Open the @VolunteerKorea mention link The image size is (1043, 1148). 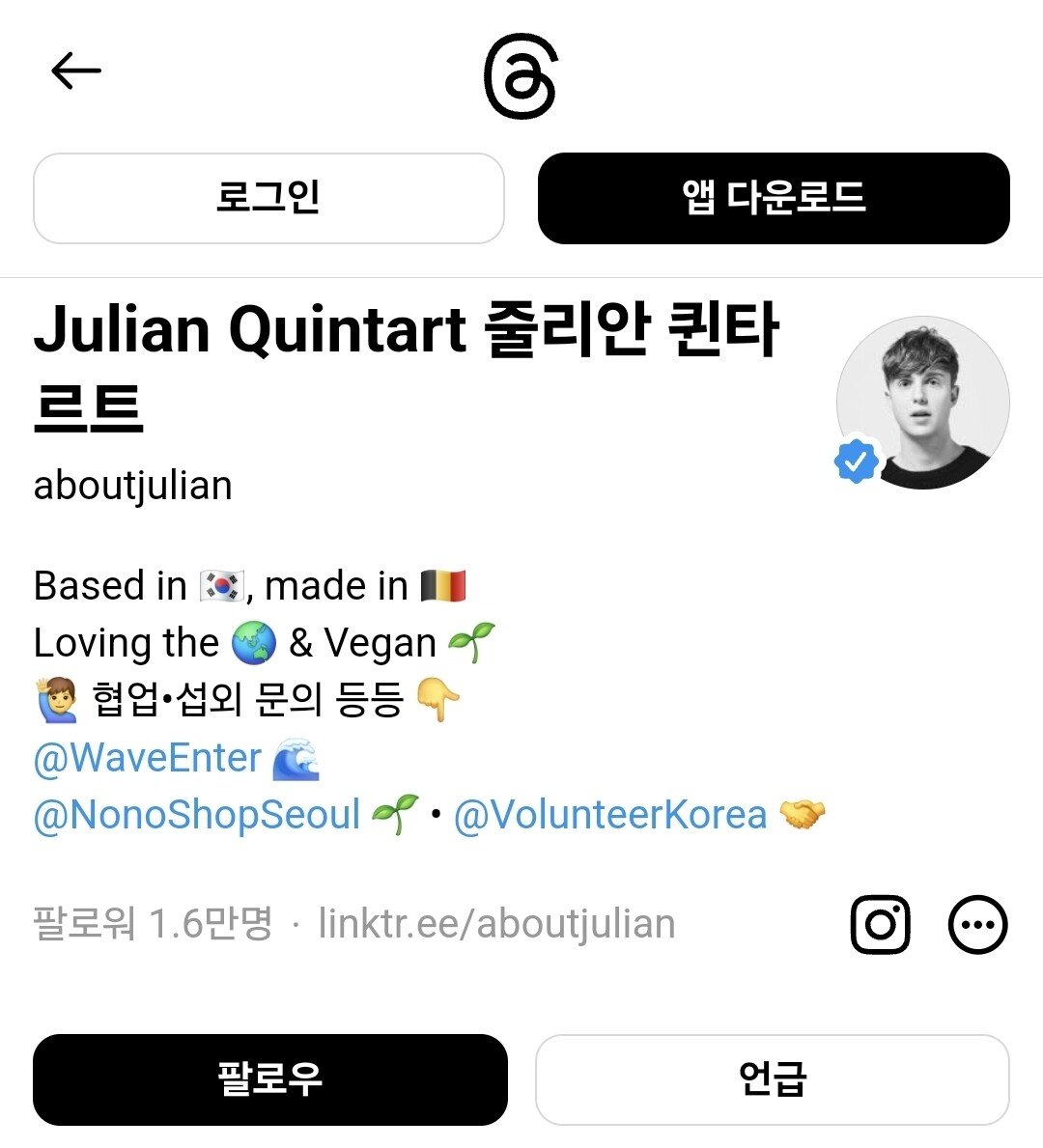coord(609,816)
